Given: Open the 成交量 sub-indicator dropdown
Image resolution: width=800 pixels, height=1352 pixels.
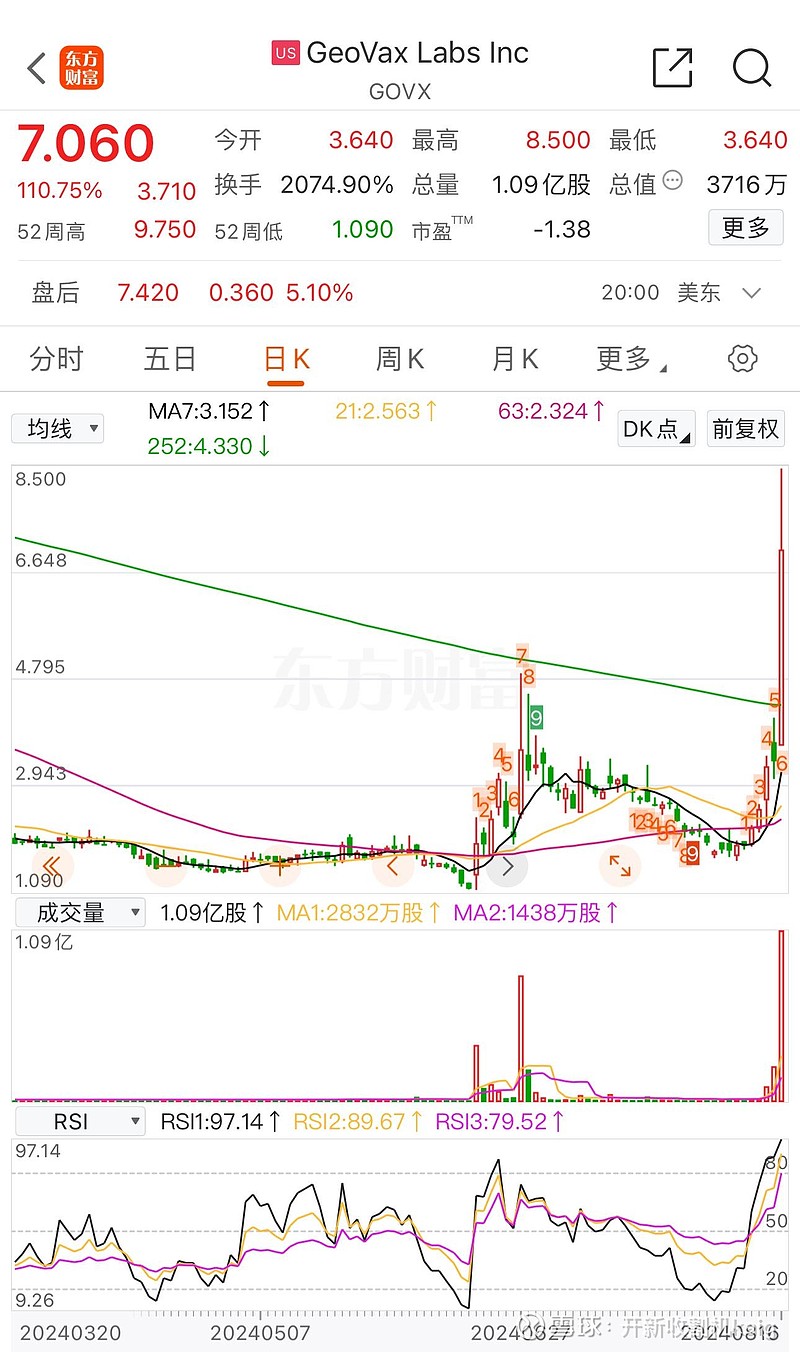Looking at the screenshot, I should [78, 912].
